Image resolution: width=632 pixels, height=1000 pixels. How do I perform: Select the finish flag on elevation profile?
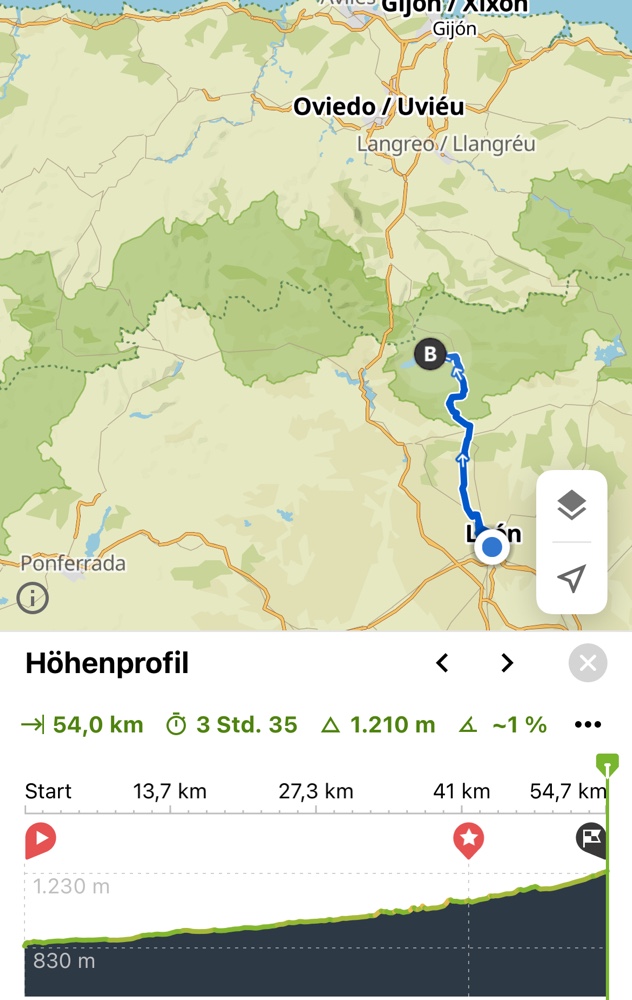click(592, 838)
